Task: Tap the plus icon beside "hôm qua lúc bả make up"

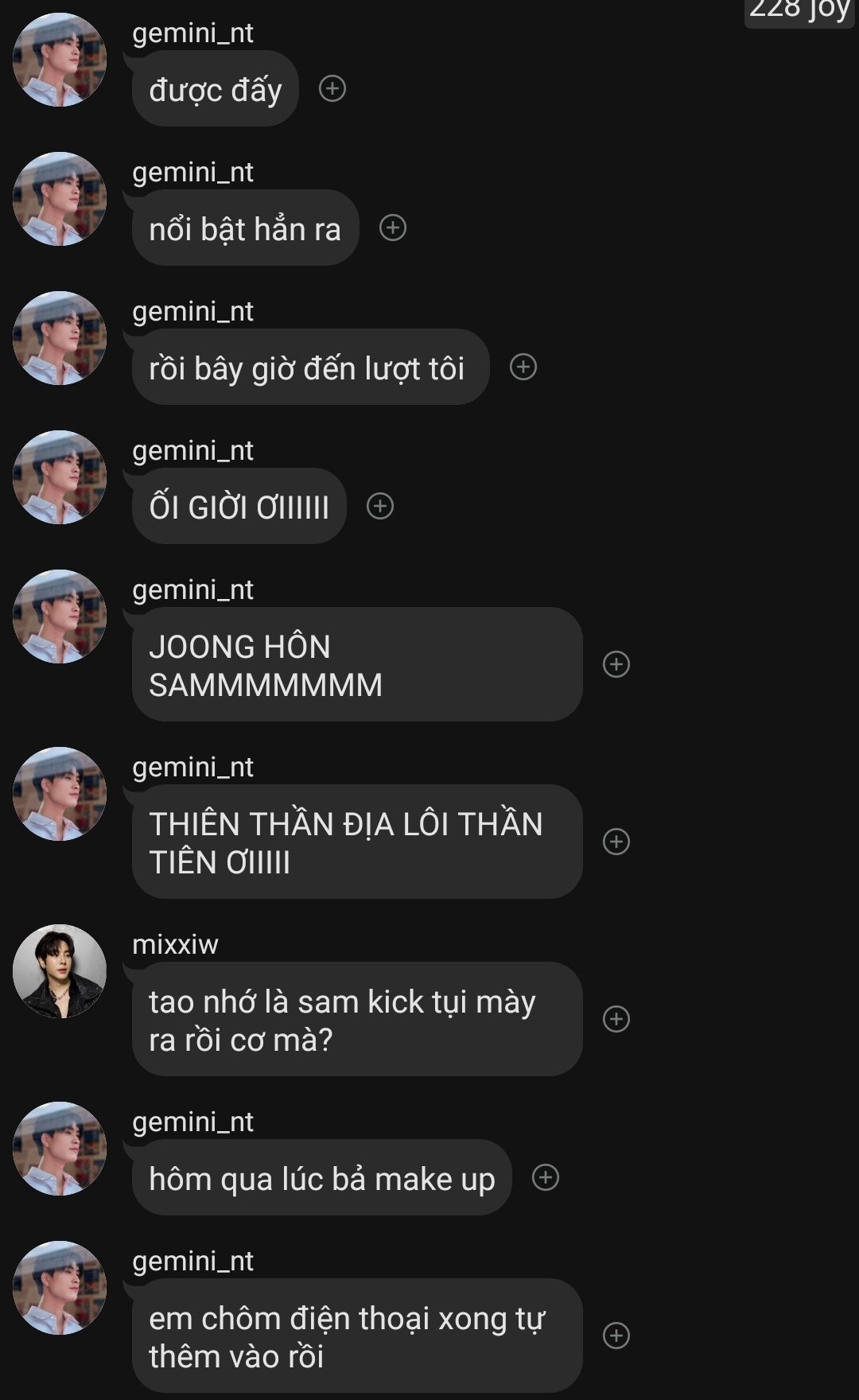Action: (x=546, y=1177)
